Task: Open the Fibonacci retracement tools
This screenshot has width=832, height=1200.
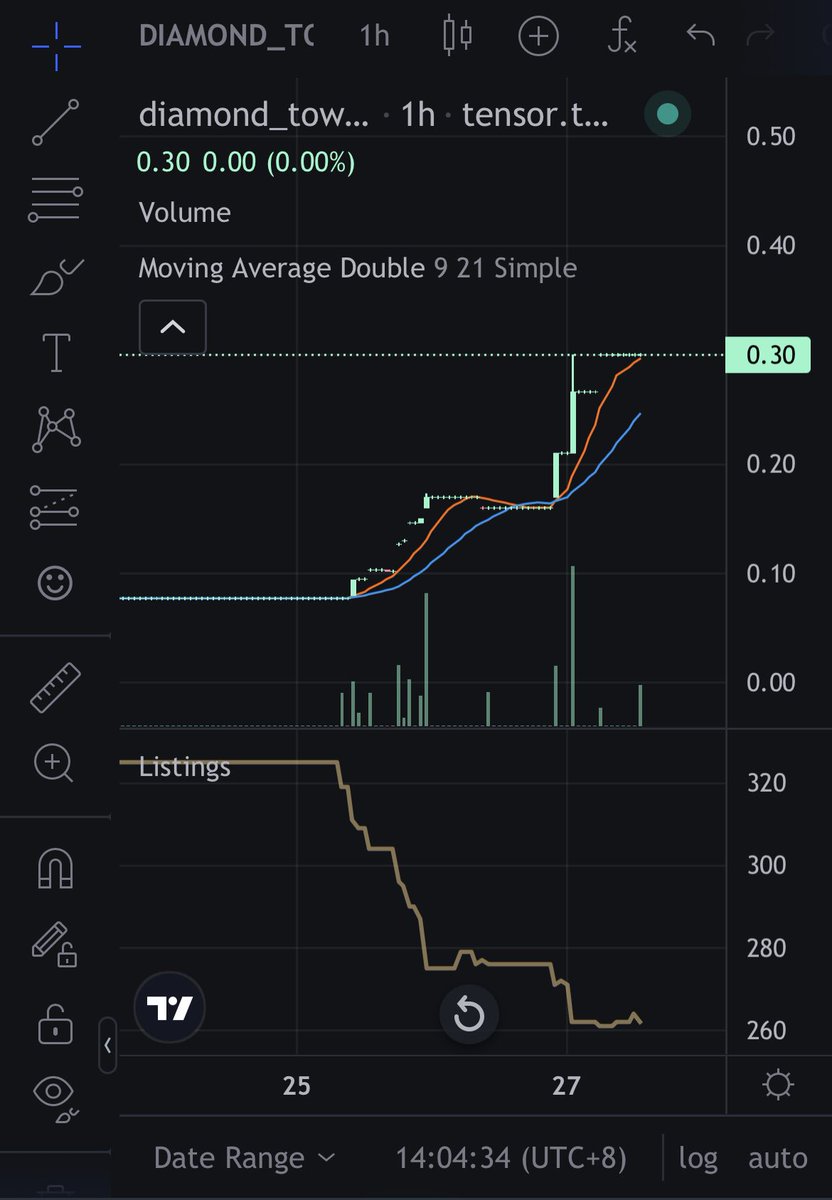Action: click(55, 199)
